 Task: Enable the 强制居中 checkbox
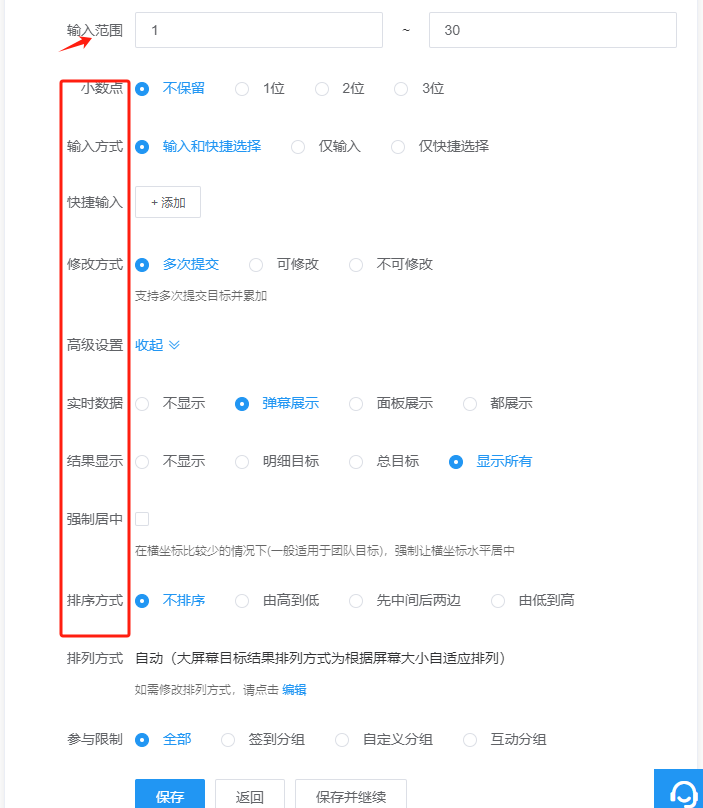tap(142, 519)
